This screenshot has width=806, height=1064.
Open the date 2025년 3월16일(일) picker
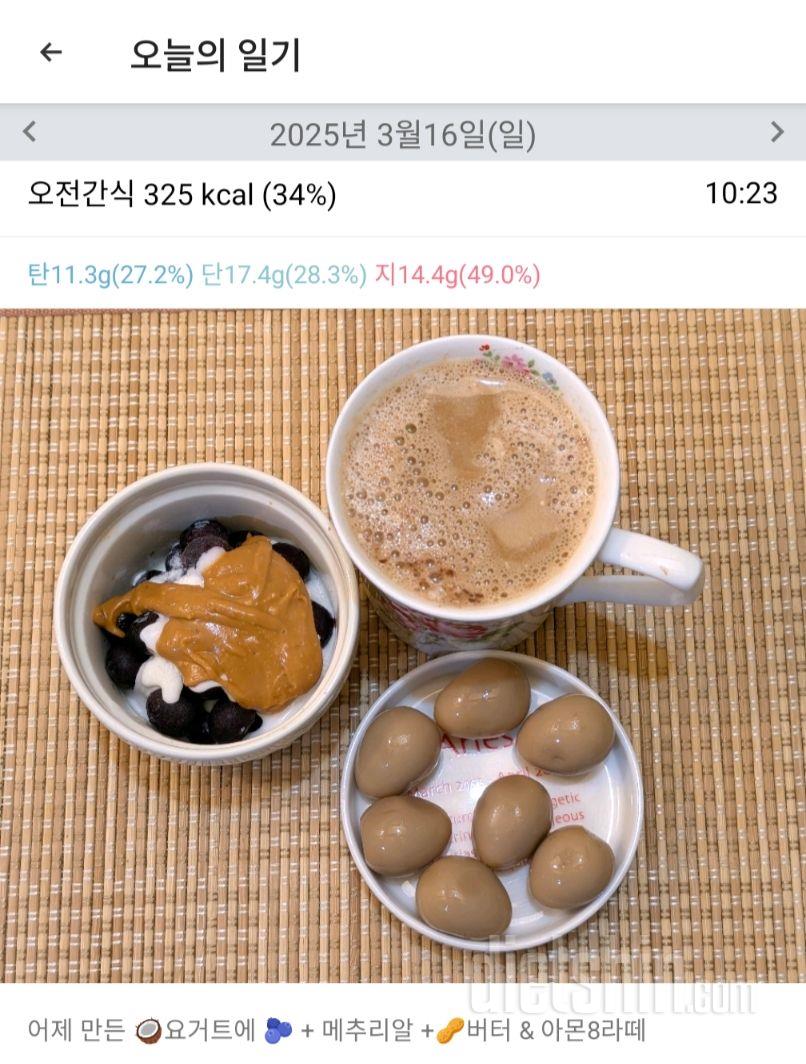(x=402, y=134)
